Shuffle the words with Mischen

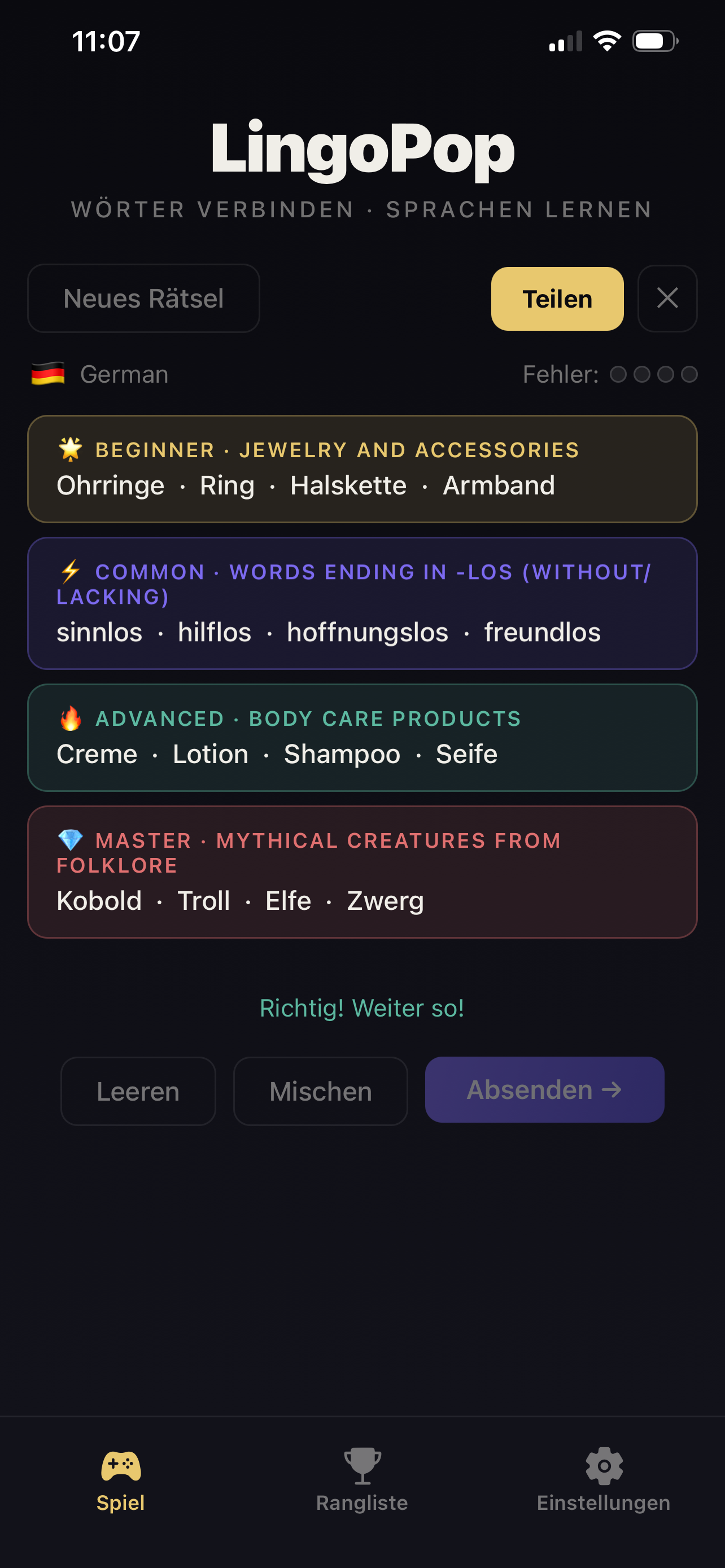(x=320, y=1092)
